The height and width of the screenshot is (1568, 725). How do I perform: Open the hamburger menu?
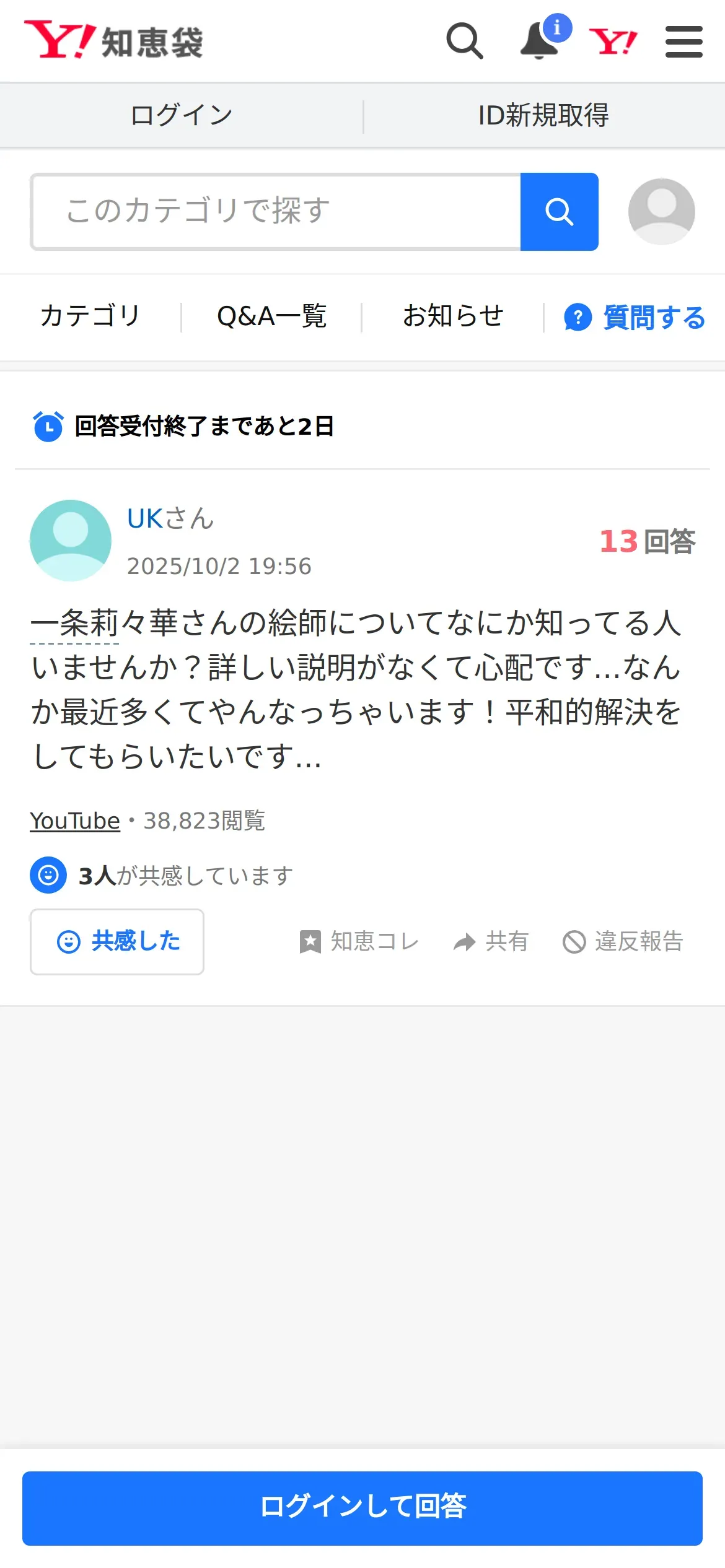coord(684,41)
